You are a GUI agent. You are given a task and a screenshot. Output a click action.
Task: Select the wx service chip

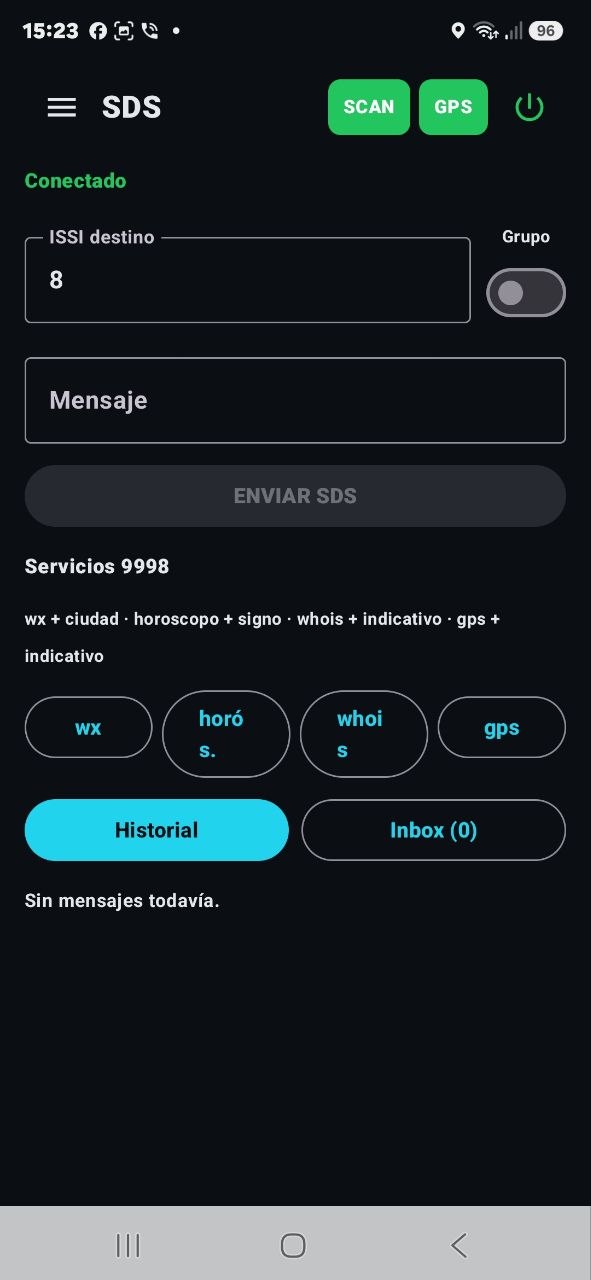(88, 728)
